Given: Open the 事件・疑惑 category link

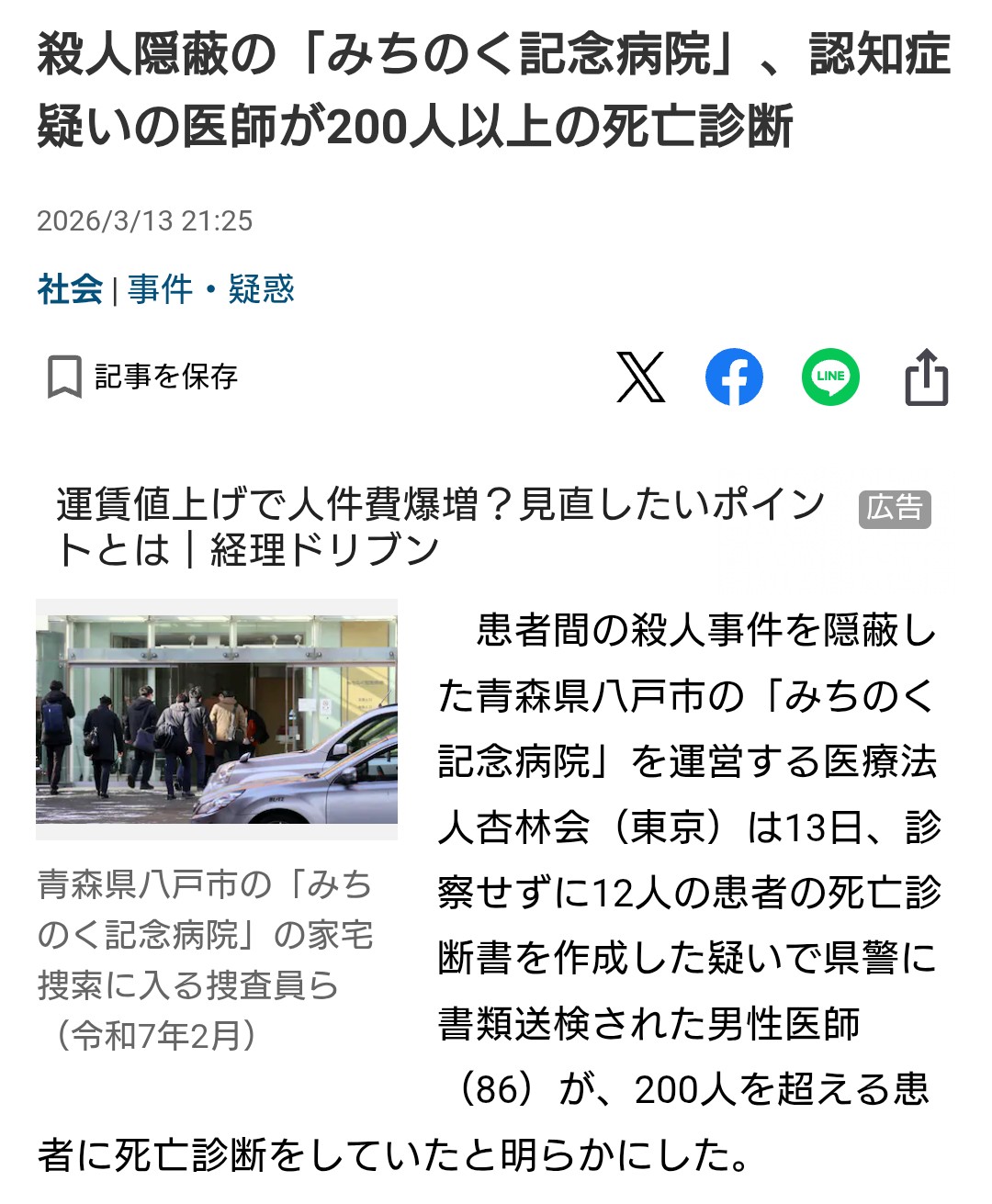Looking at the screenshot, I should click(211, 289).
